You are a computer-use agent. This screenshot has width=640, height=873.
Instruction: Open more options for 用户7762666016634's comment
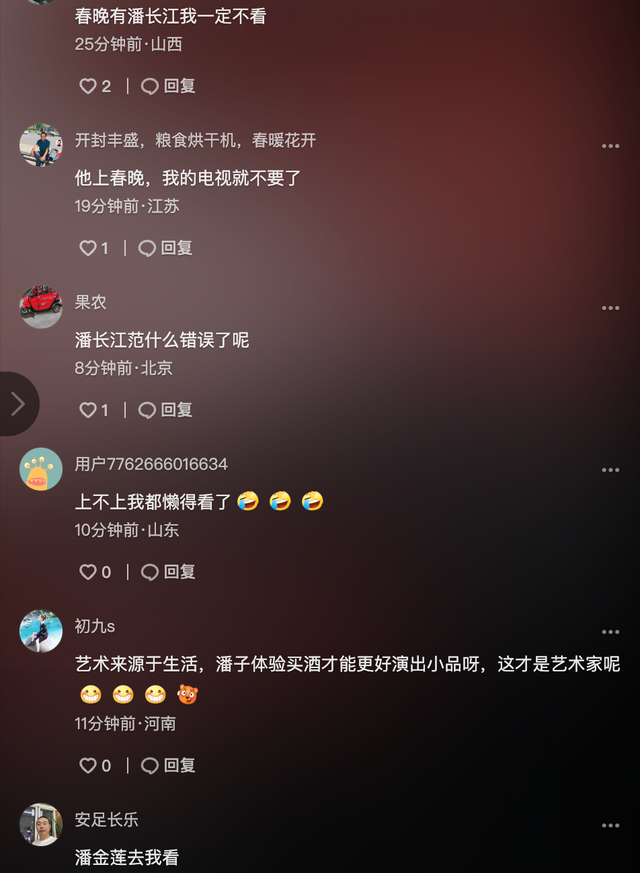coord(610,470)
